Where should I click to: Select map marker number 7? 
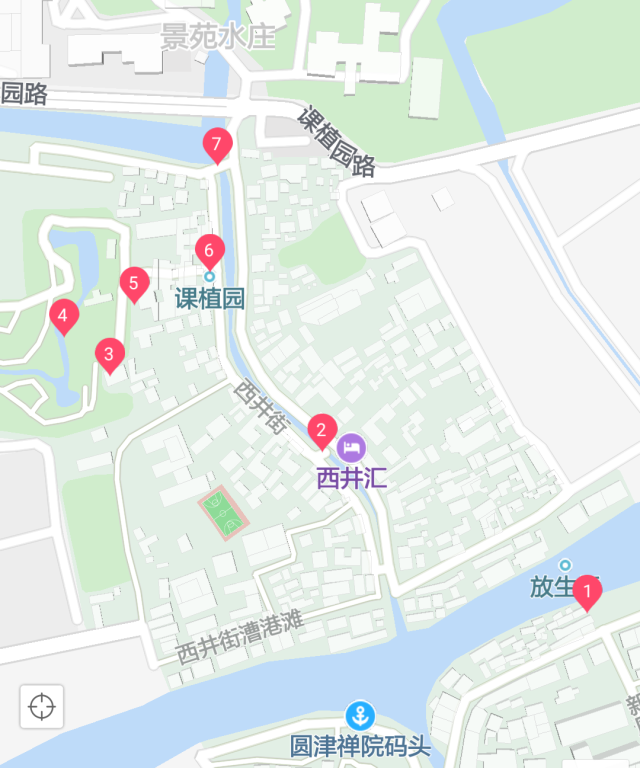217,145
